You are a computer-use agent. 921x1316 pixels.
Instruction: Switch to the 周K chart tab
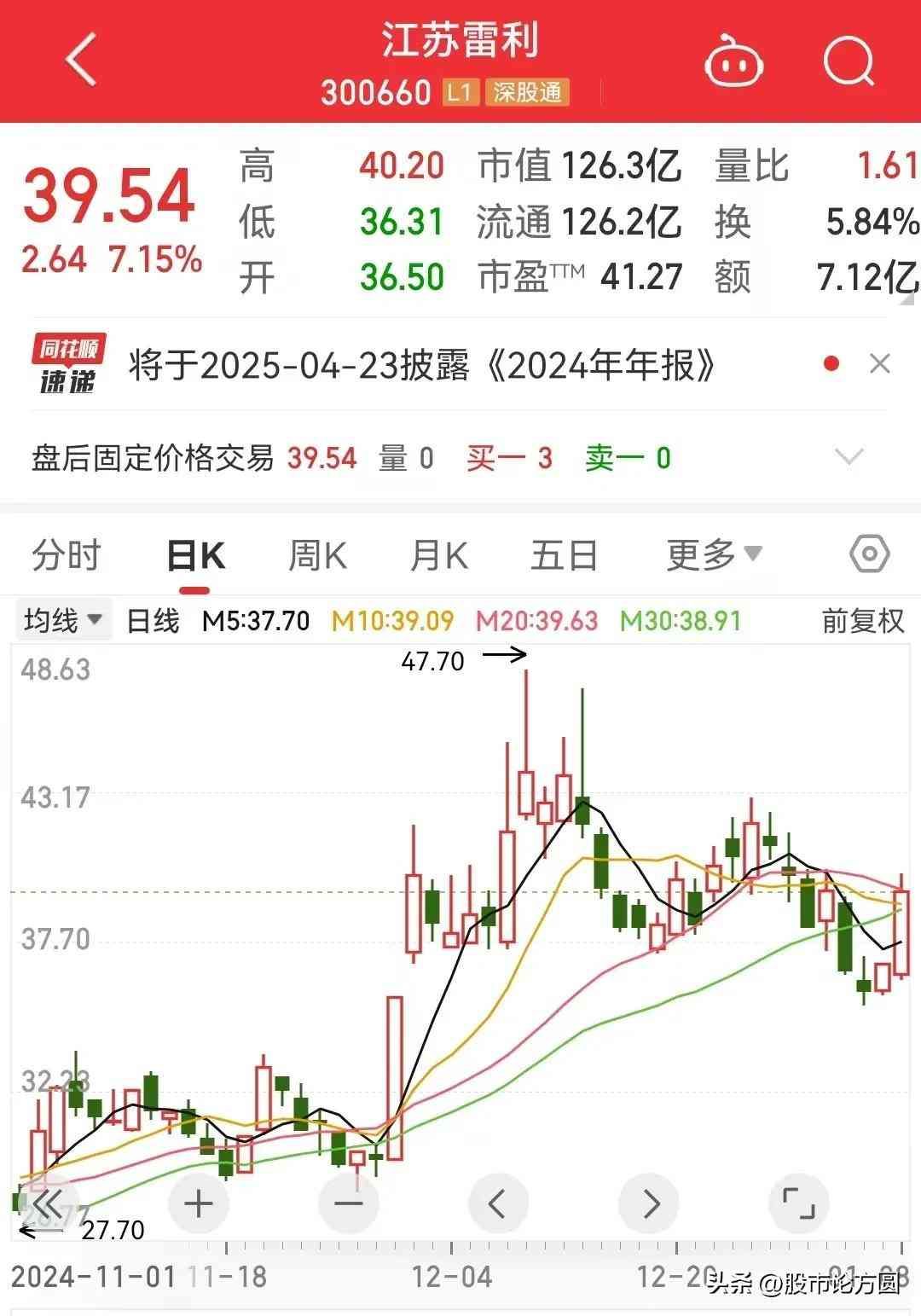pyautogui.click(x=317, y=556)
